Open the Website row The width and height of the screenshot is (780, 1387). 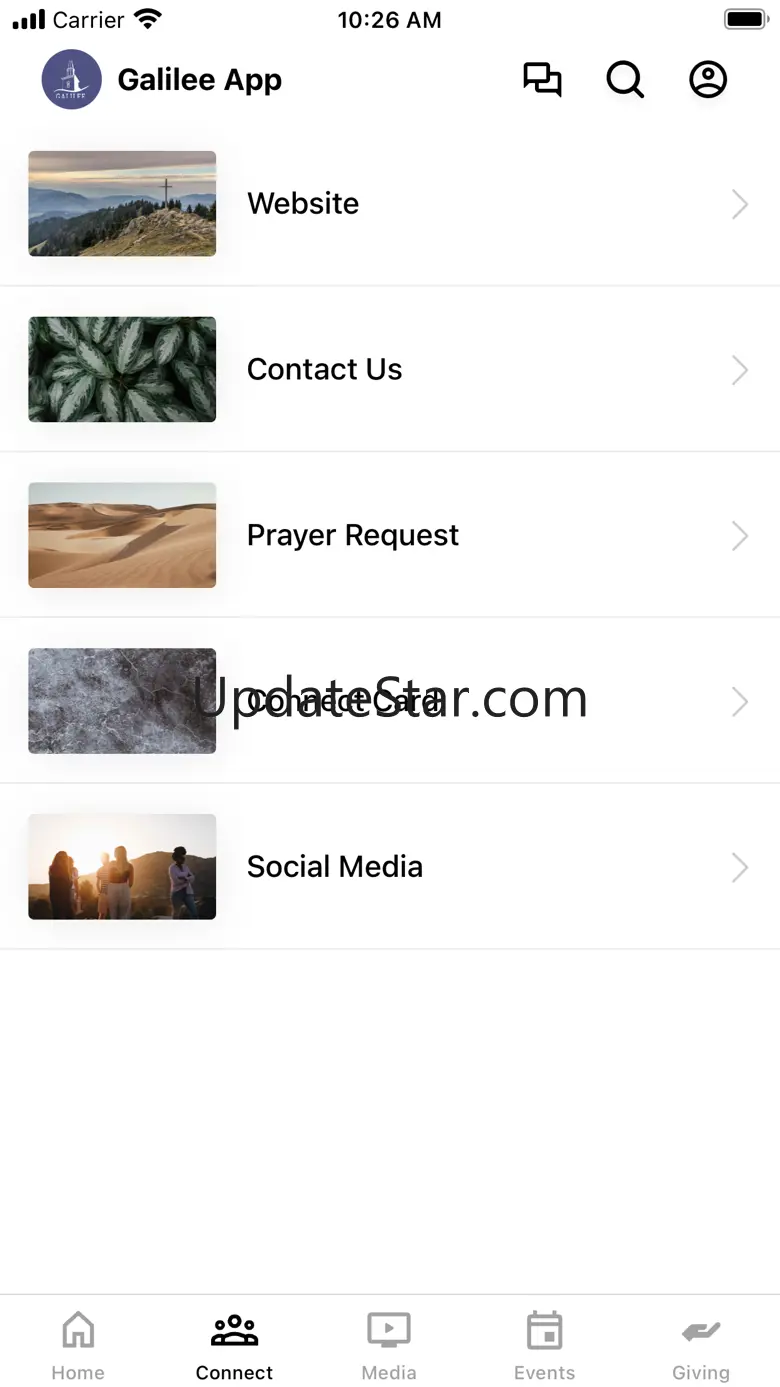click(390, 204)
